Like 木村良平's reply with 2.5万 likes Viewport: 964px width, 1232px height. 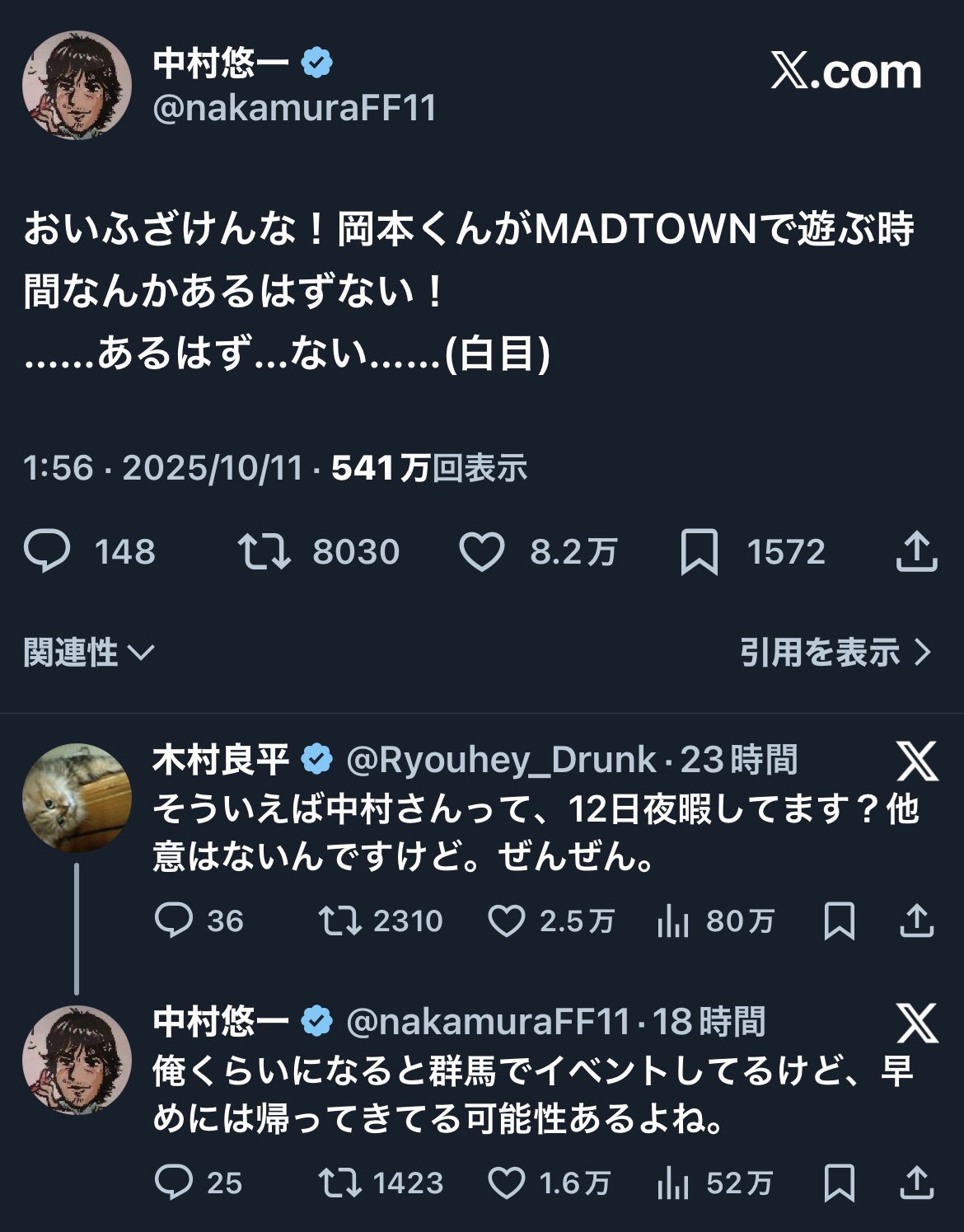(507, 920)
